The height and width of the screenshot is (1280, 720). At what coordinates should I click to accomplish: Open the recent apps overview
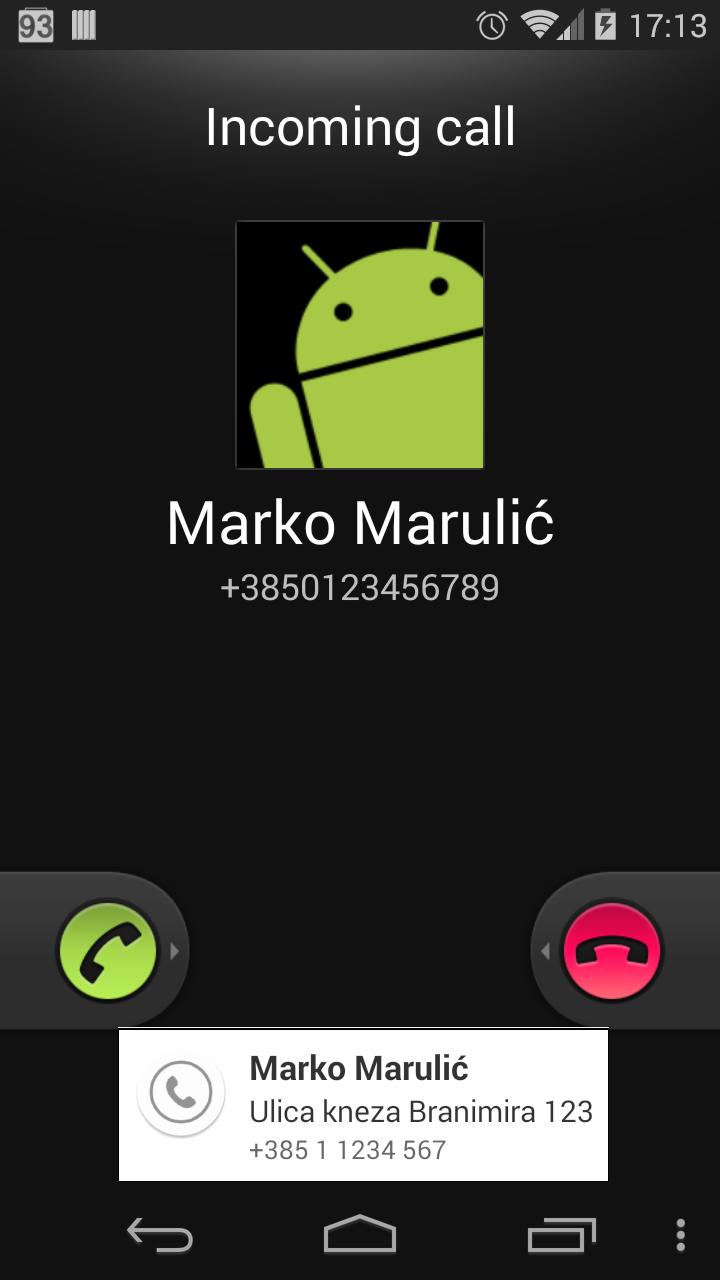[560, 1236]
